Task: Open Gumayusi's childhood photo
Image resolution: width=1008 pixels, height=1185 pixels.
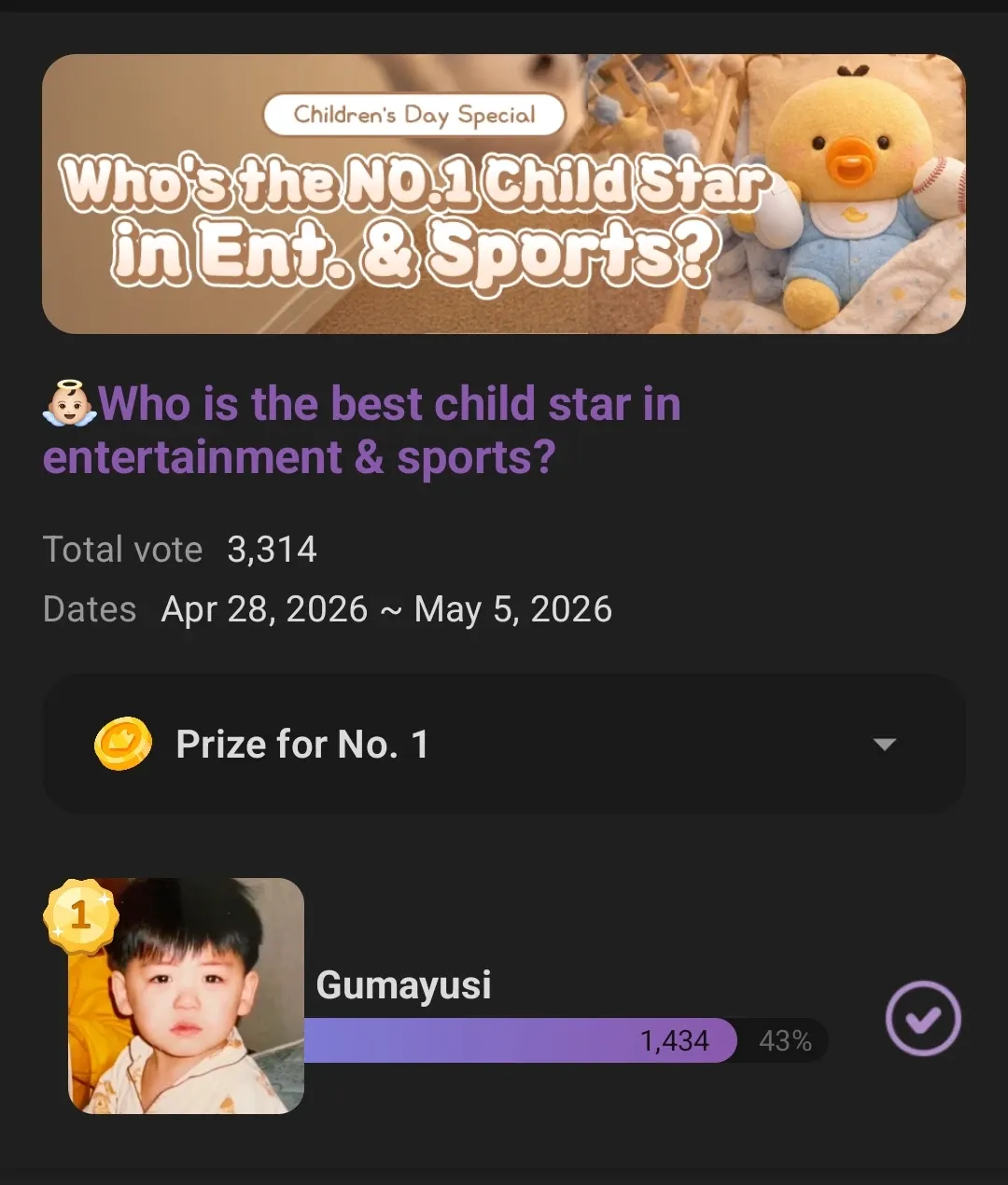Action: (x=187, y=996)
